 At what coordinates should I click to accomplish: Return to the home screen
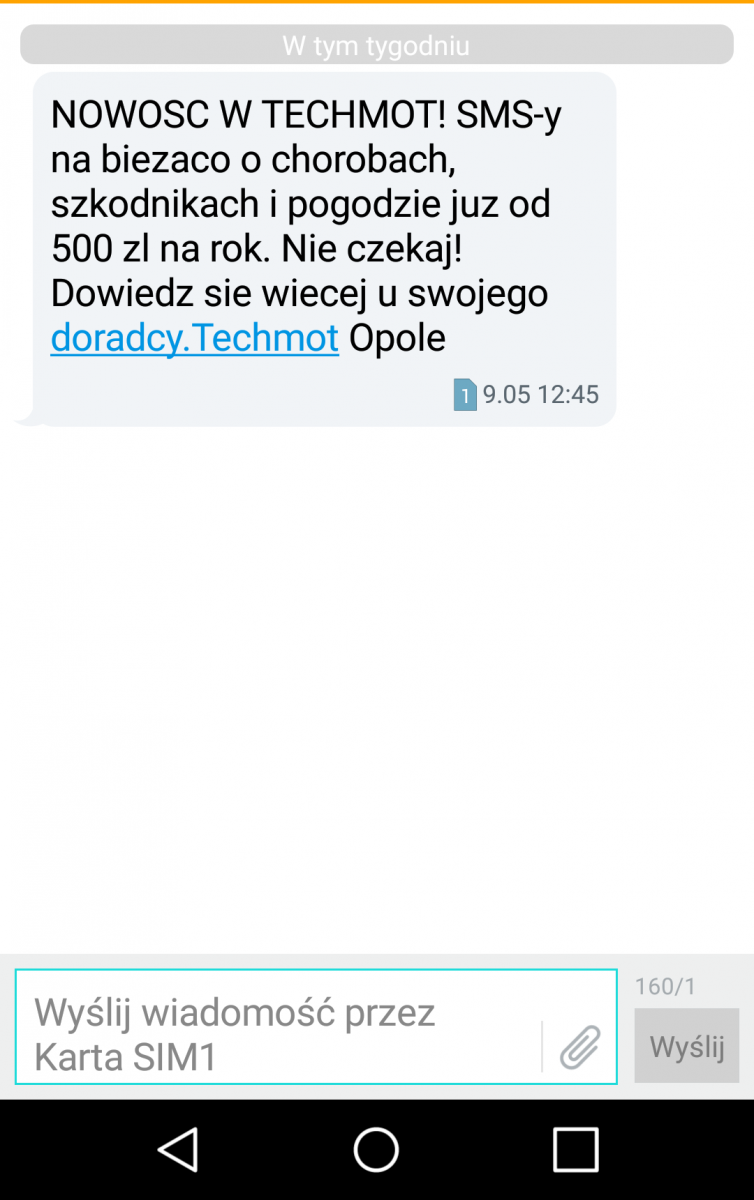376,1149
